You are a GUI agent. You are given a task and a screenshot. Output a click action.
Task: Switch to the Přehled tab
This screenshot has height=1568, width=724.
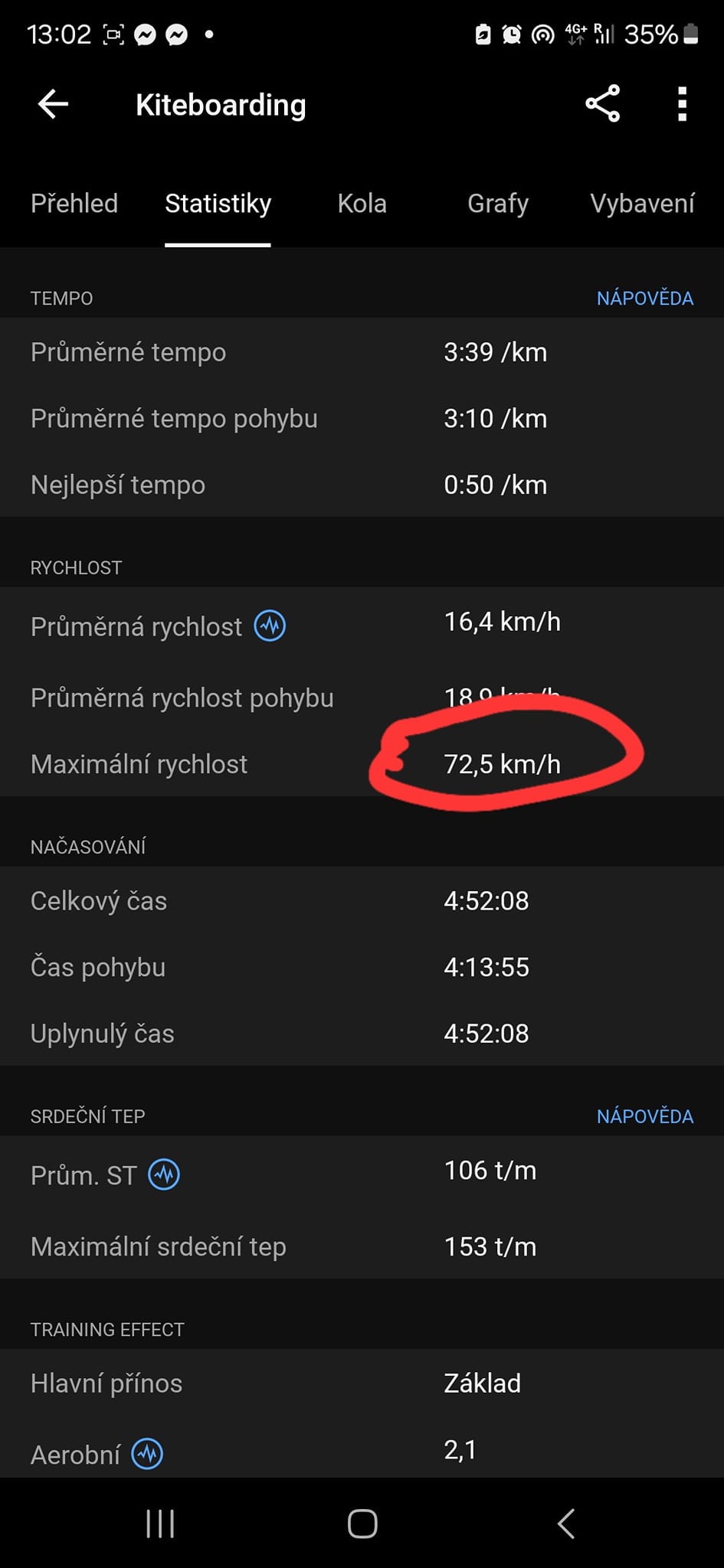click(74, 204)
